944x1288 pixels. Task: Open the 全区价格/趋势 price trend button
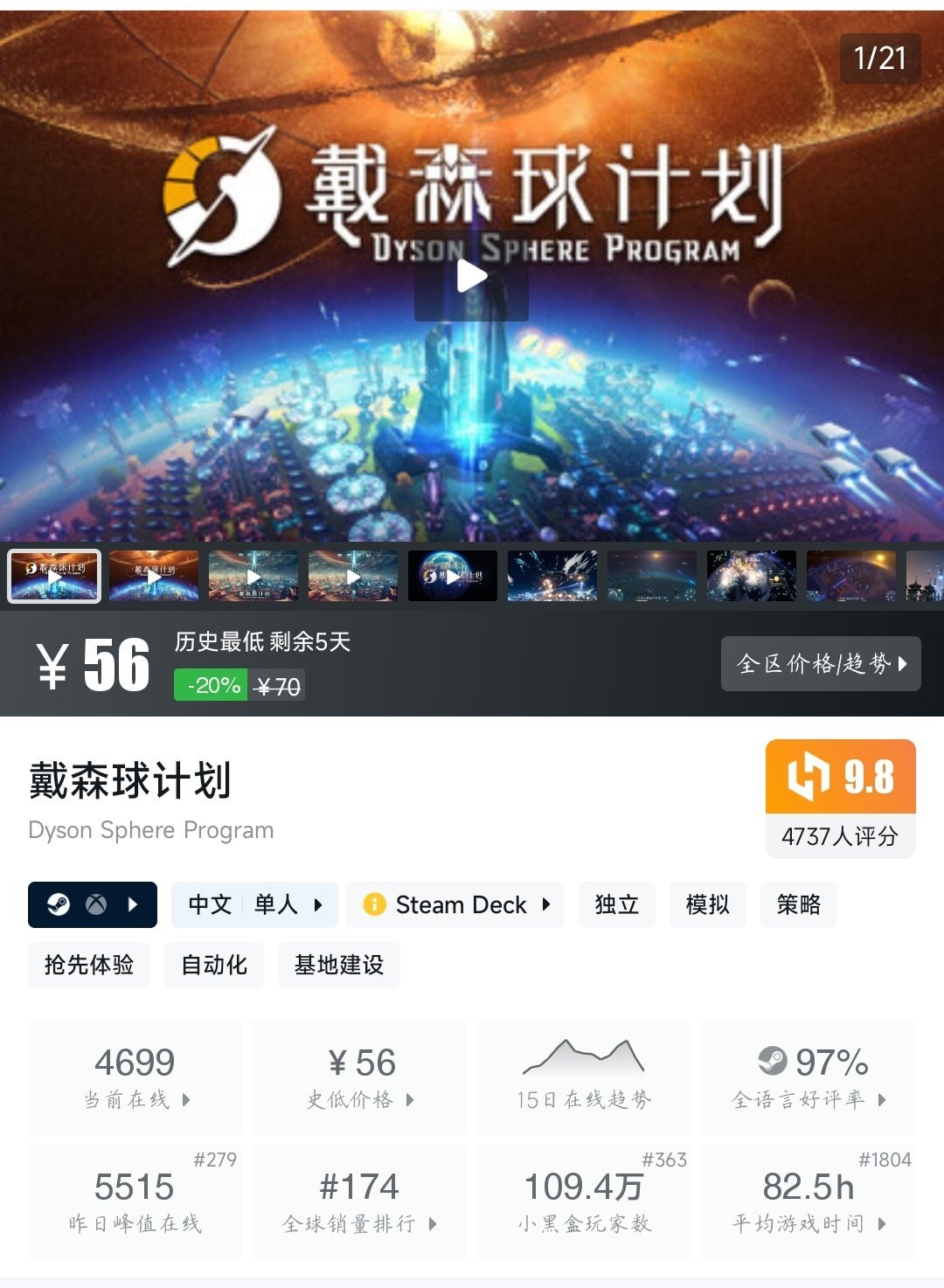[820, 664]
